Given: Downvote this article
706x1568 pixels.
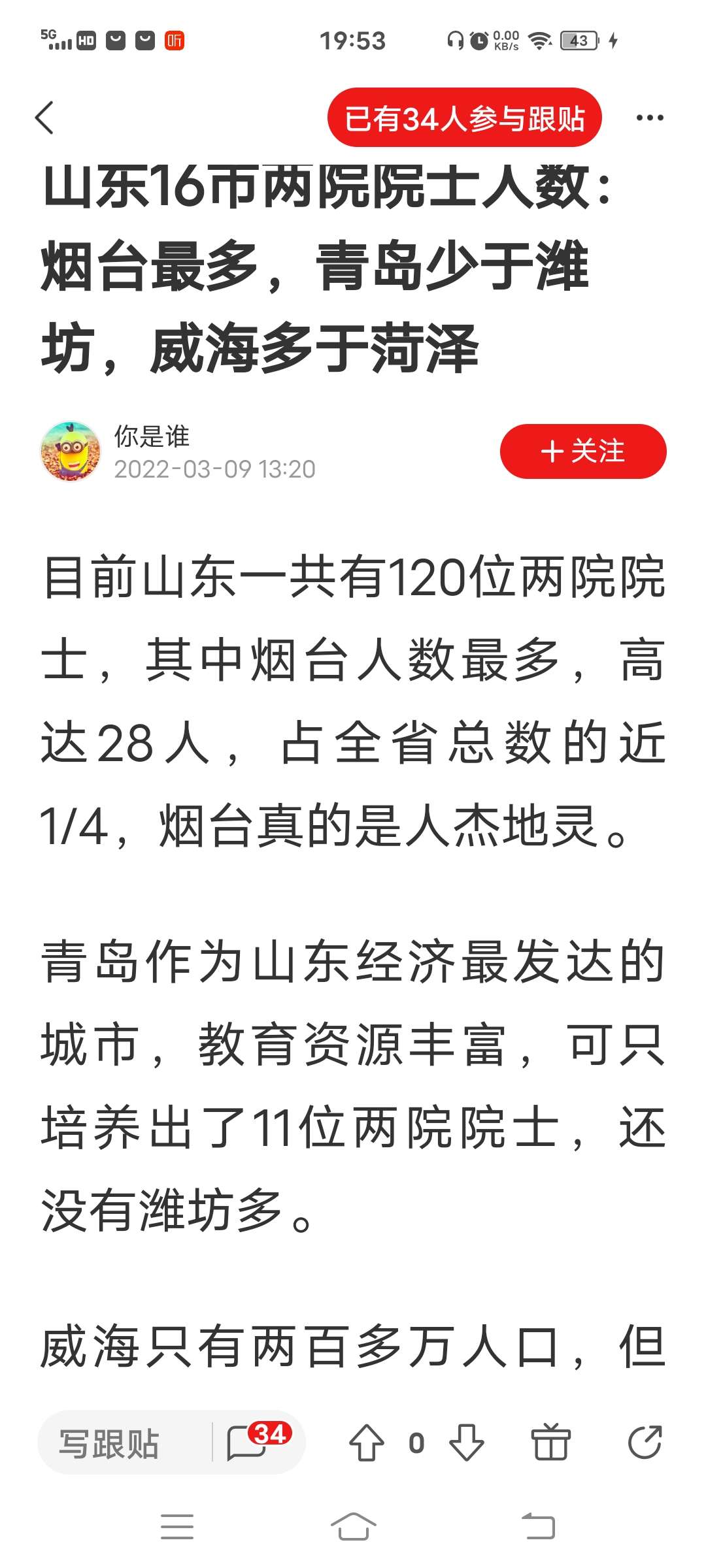Looking at the screenshot, I should click(467, 1443).
